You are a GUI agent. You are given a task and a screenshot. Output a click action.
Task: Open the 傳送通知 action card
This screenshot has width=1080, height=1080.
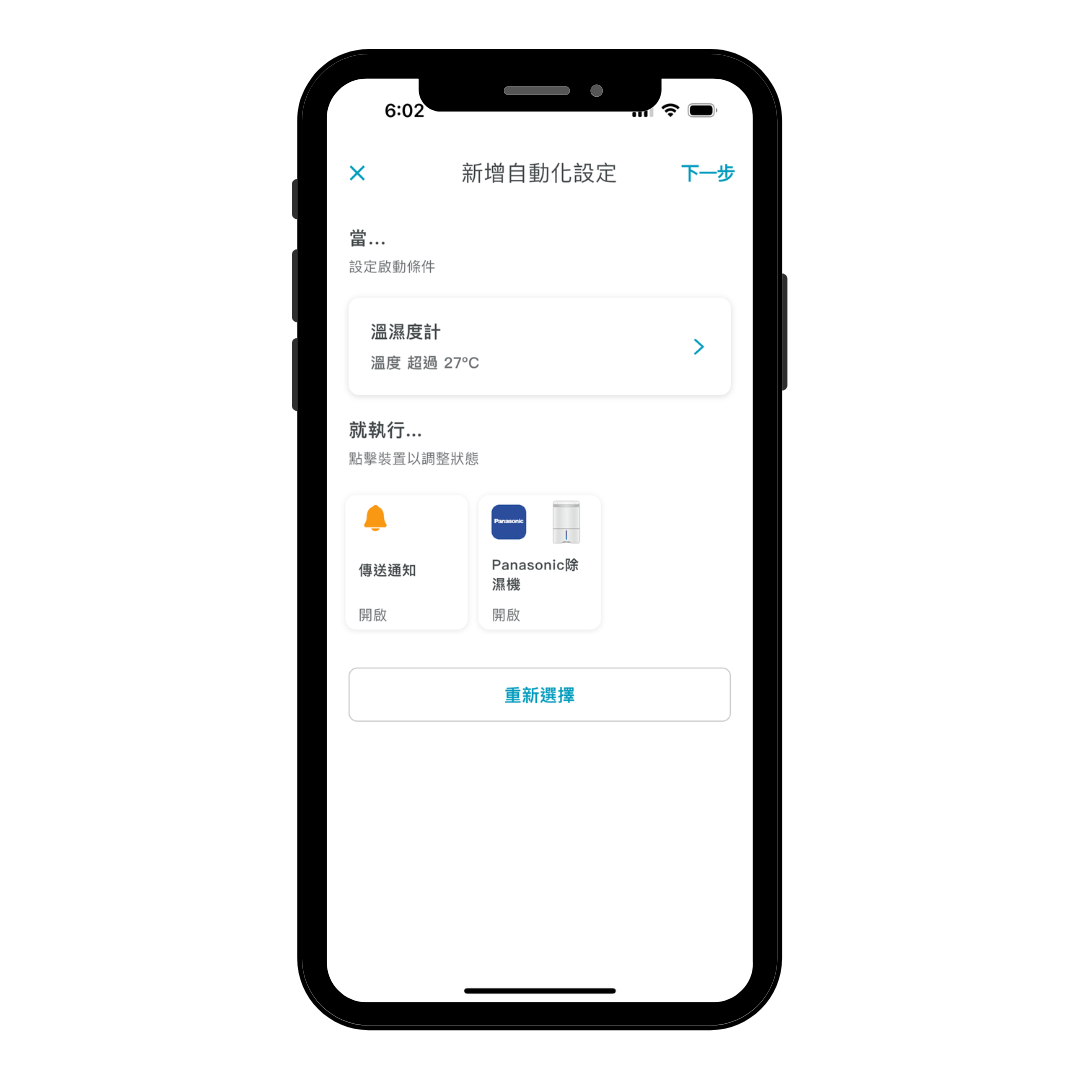[x=406, y=562]
